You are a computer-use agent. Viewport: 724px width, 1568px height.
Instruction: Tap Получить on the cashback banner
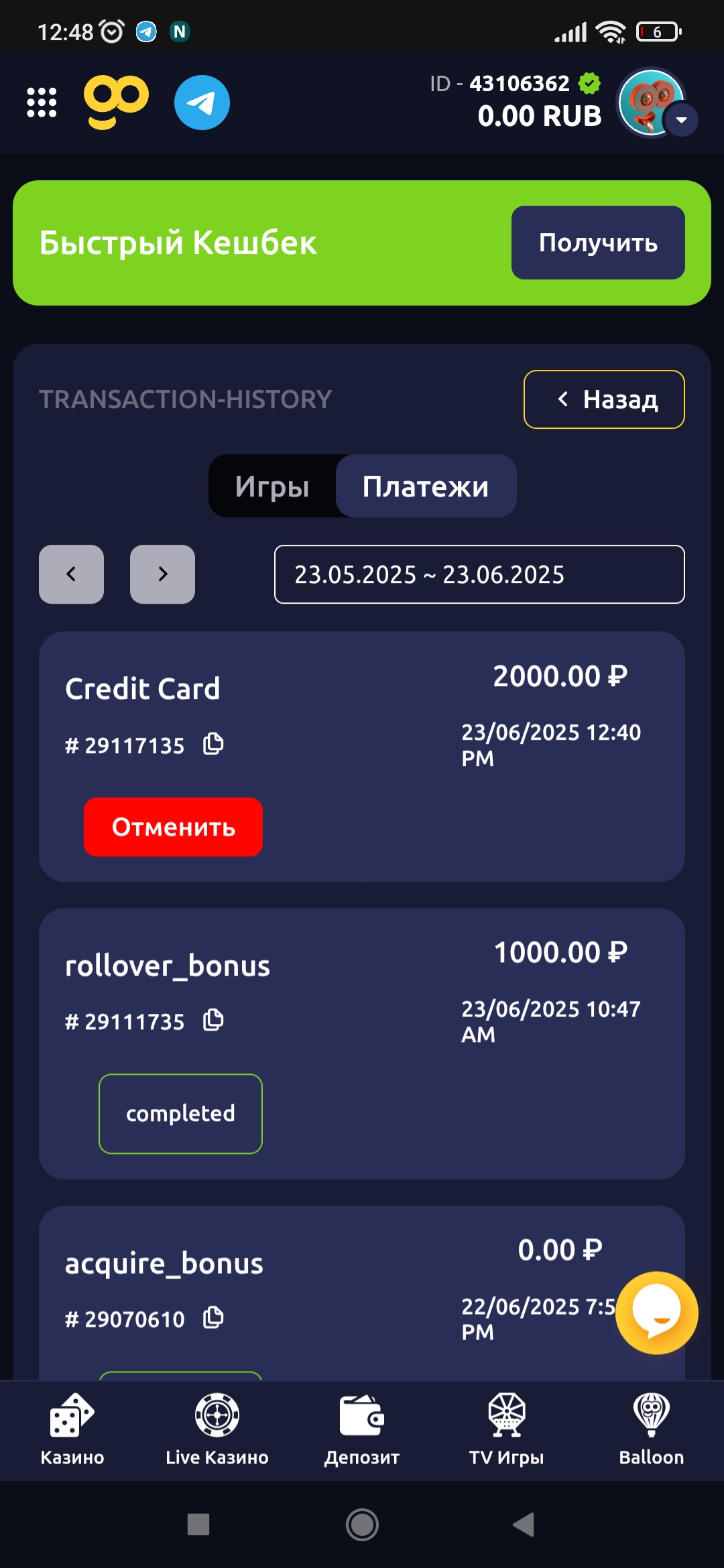pyautogui.click(x=597, y=243)
